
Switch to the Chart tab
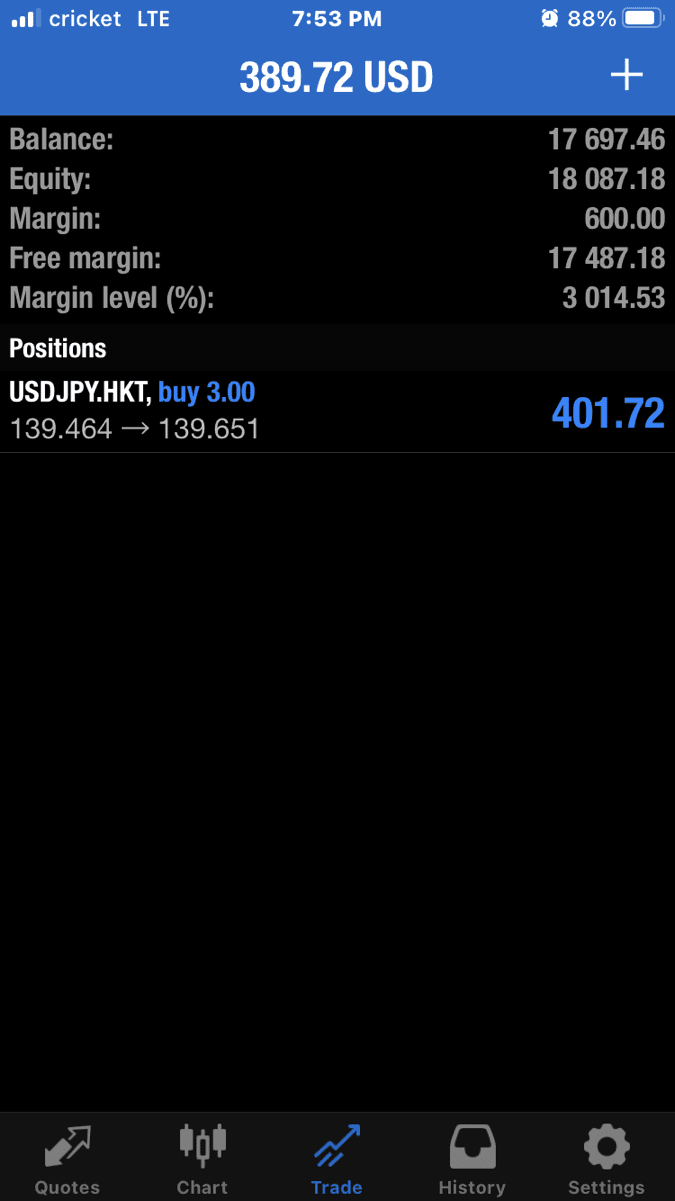tap(202, 1158)
